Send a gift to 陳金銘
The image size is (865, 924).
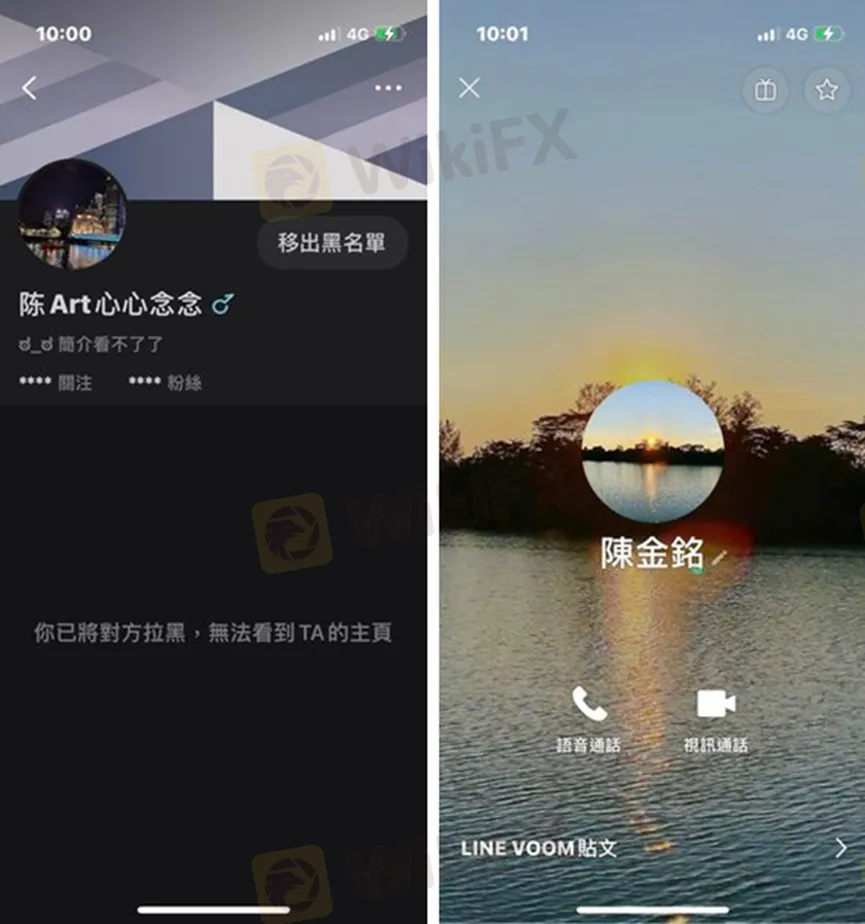[x=765, y=90]
